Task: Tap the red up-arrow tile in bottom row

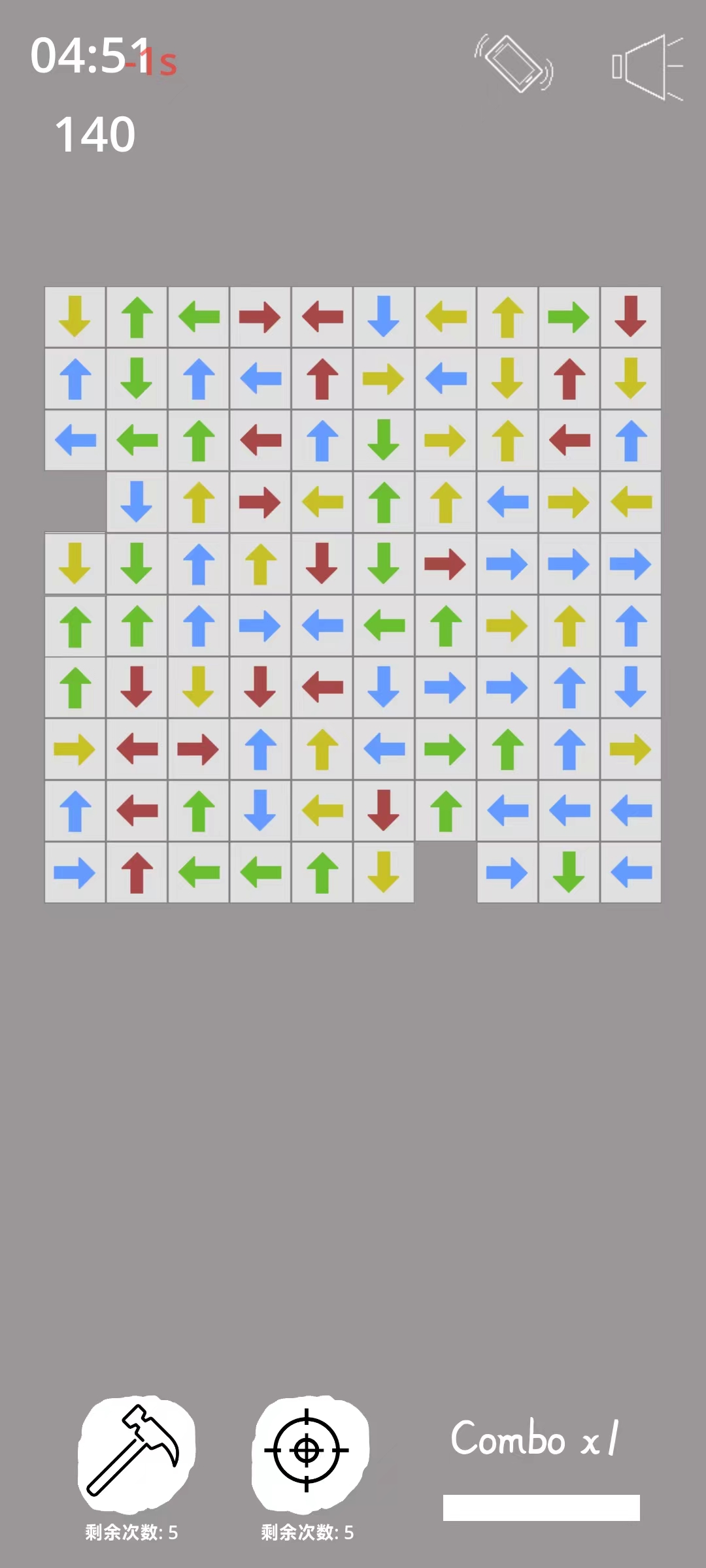Action: click(x=137, y=873)
